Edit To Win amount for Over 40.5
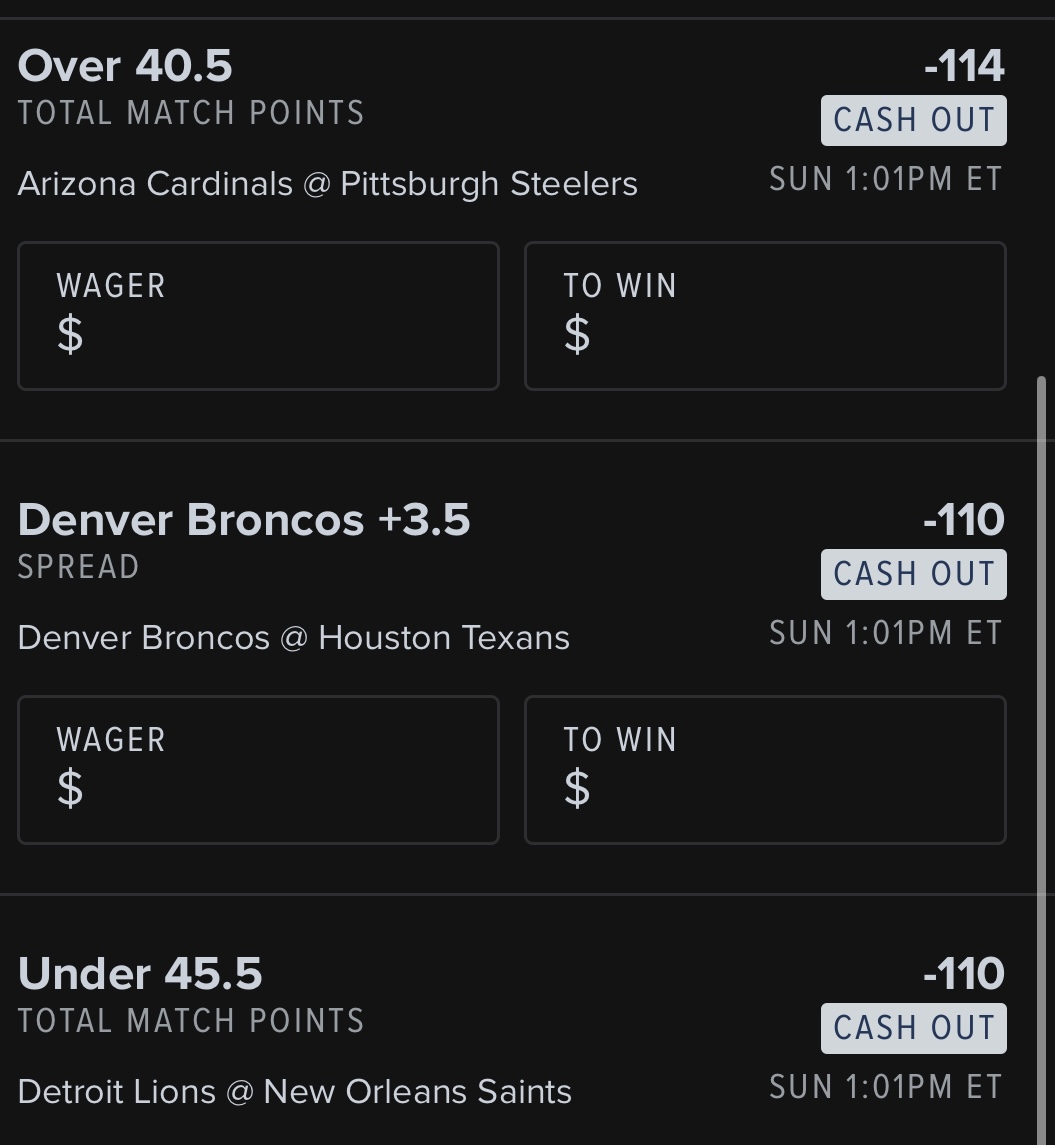 [765, 316]
